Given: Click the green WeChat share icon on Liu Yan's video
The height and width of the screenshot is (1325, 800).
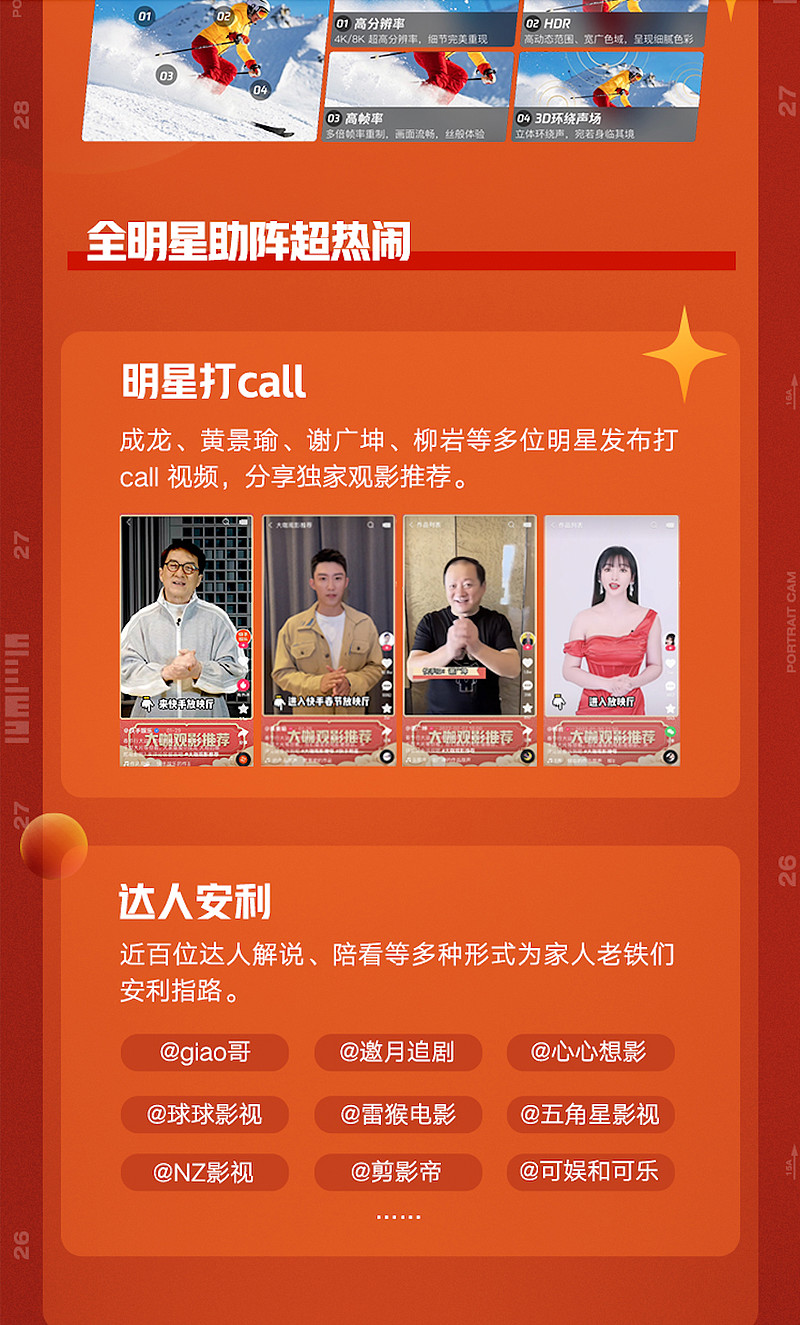Looking at the screenshot, I should click(670, 732).
